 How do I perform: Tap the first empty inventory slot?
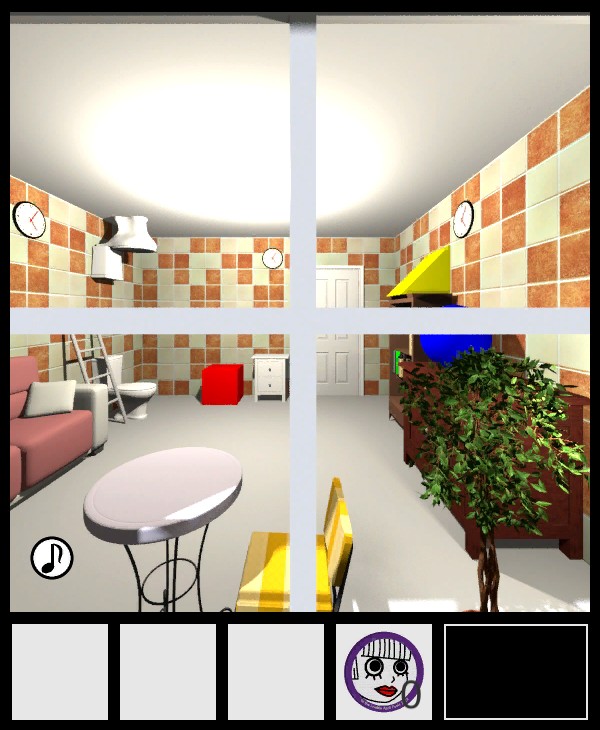pos(60,672)
